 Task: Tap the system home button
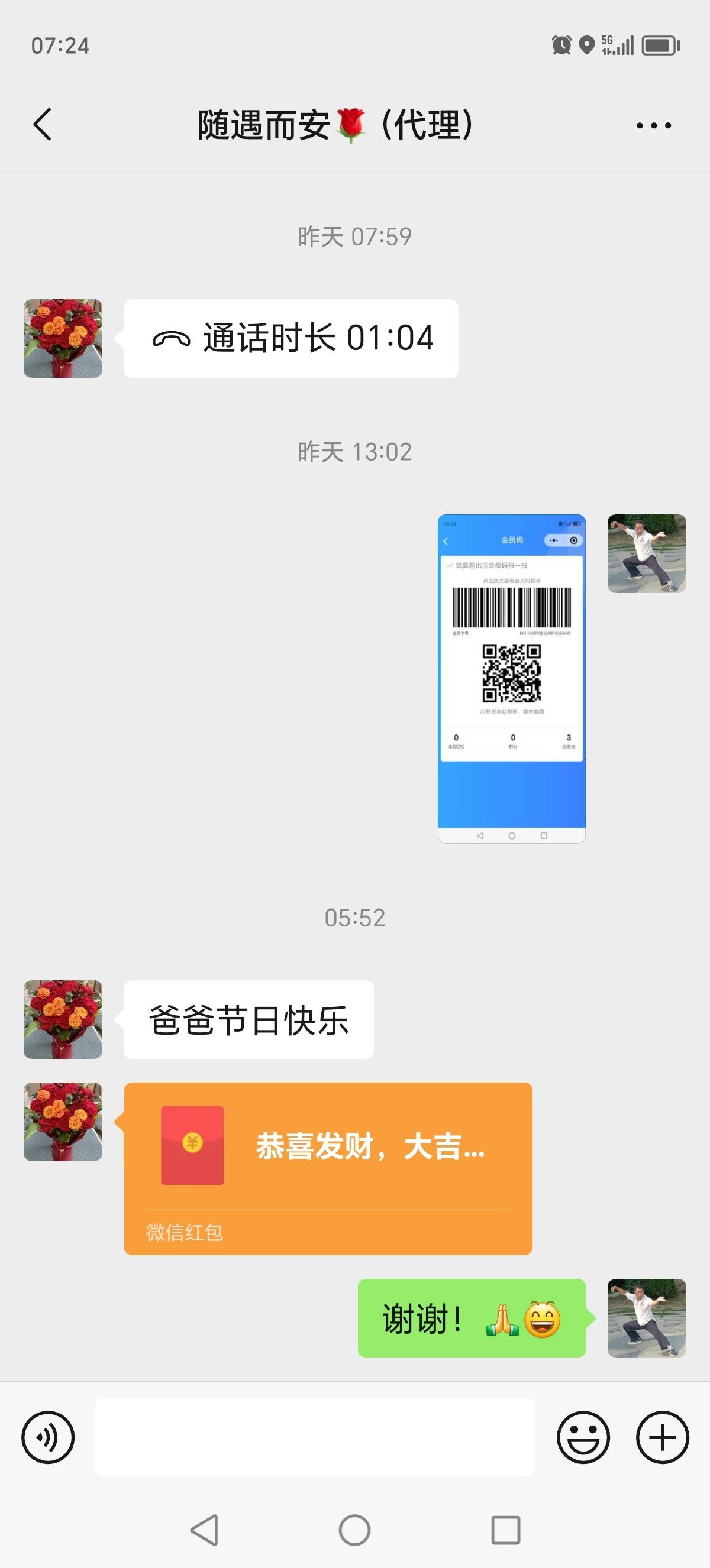354,1530
